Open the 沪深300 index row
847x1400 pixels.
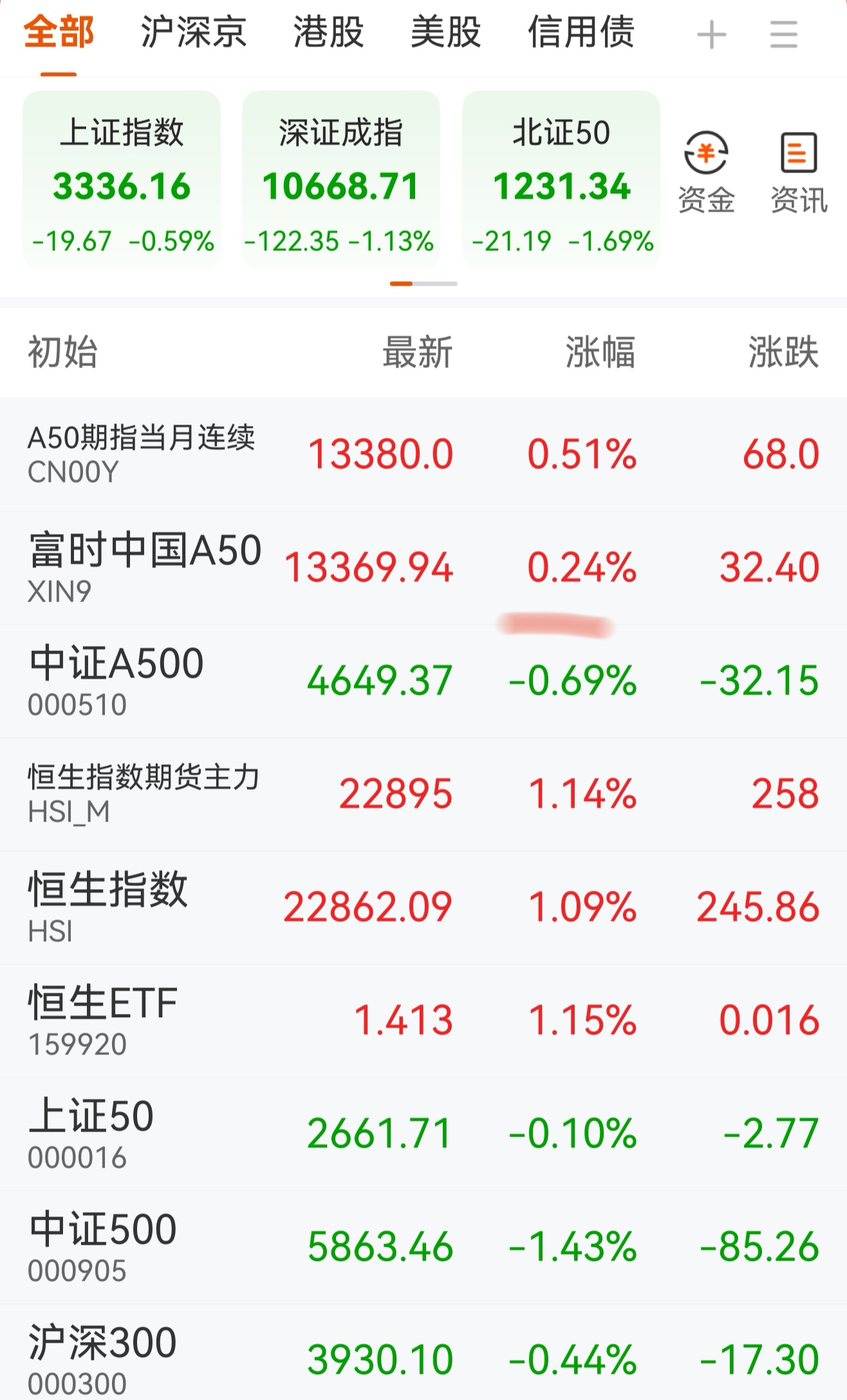(x=423, y=1358)
